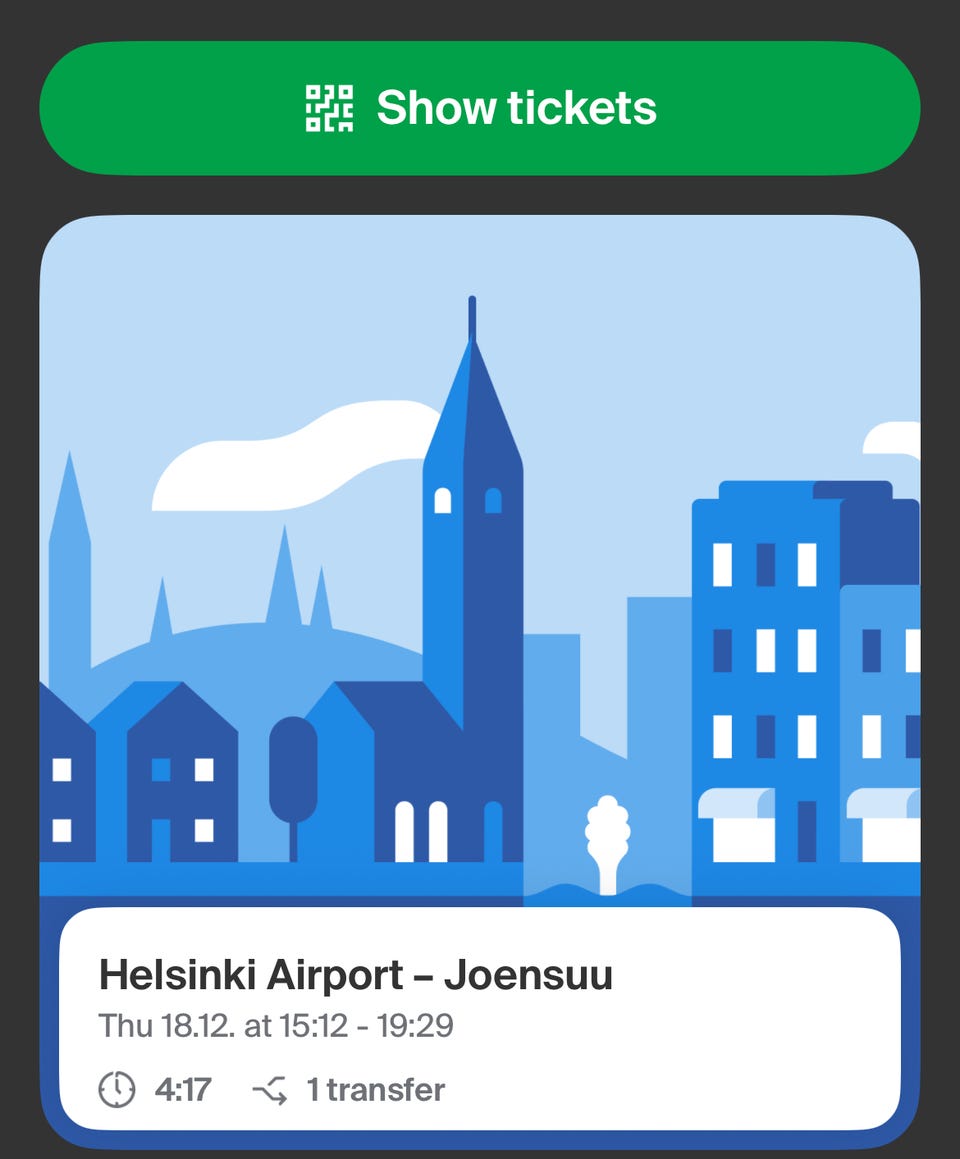Image resolution: width=960 pixels, height=1159 pixels.
Task: Tap the Show tickets button
Action: coord(480,108)
